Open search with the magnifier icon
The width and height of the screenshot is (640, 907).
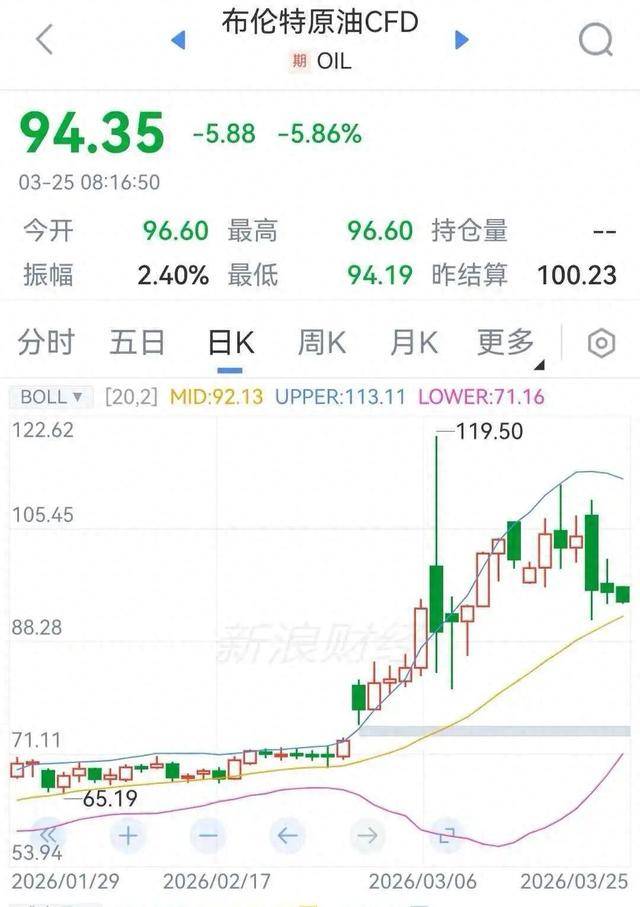tap(596, 40)
